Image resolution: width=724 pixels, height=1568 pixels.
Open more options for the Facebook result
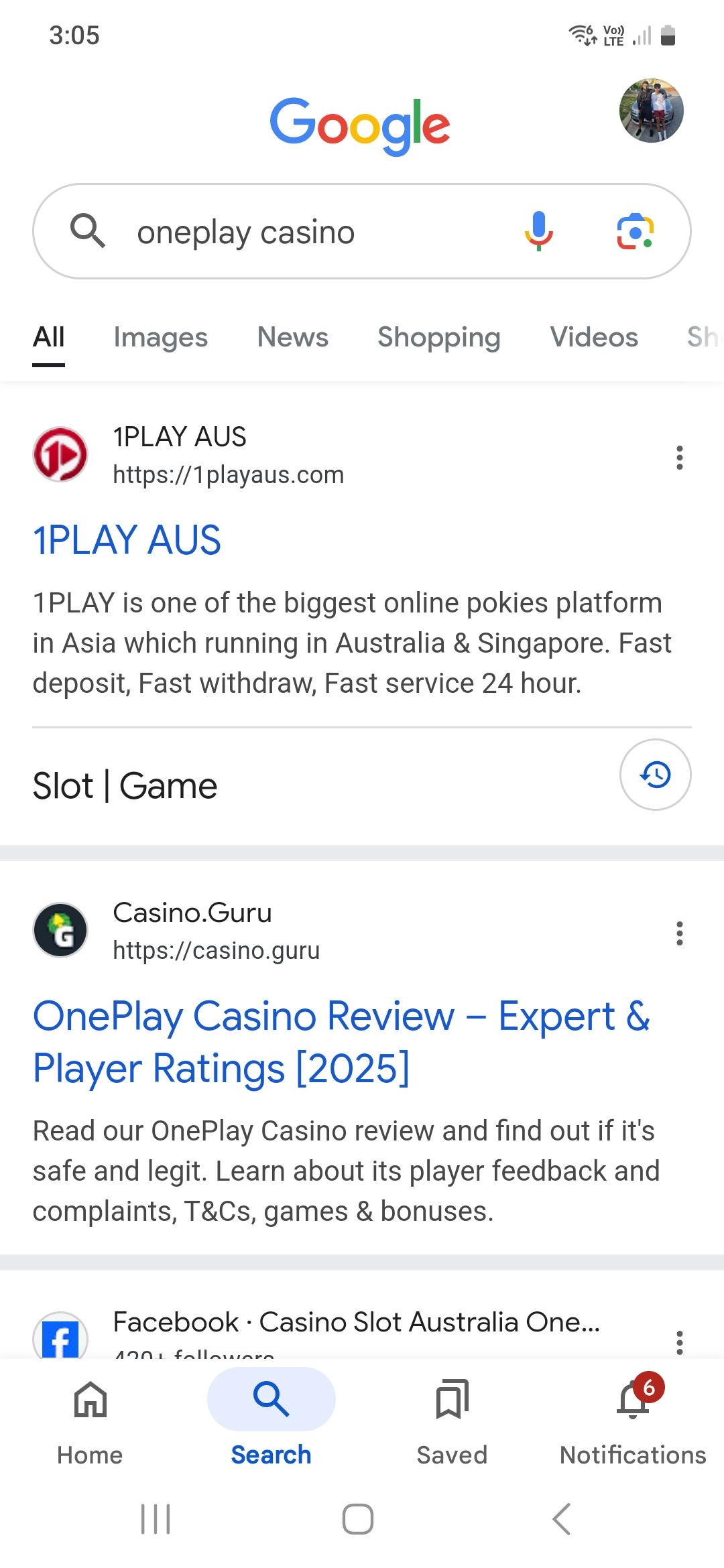pos(679,1342)
